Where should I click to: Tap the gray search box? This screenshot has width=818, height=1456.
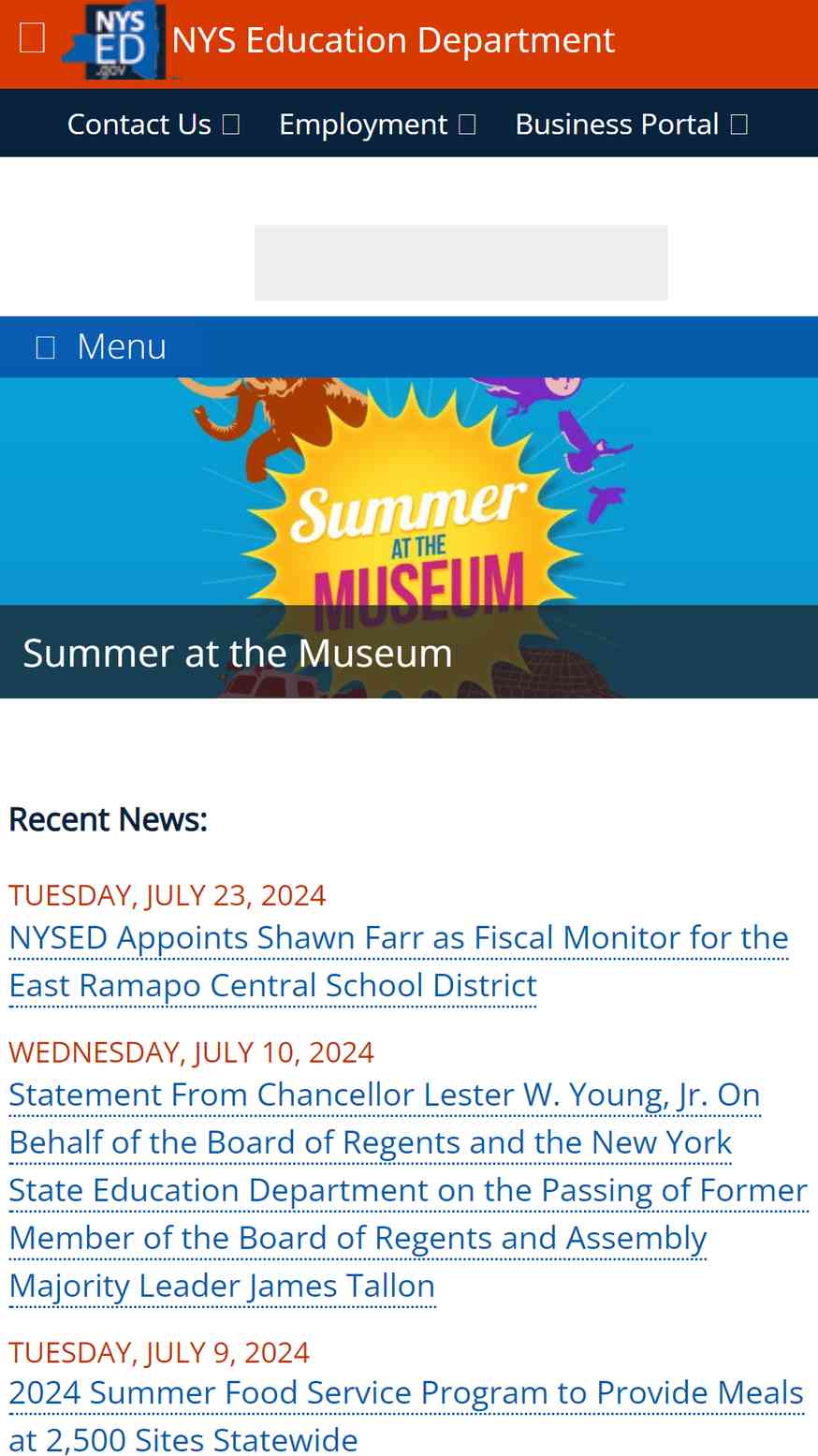tap(460, 262)
